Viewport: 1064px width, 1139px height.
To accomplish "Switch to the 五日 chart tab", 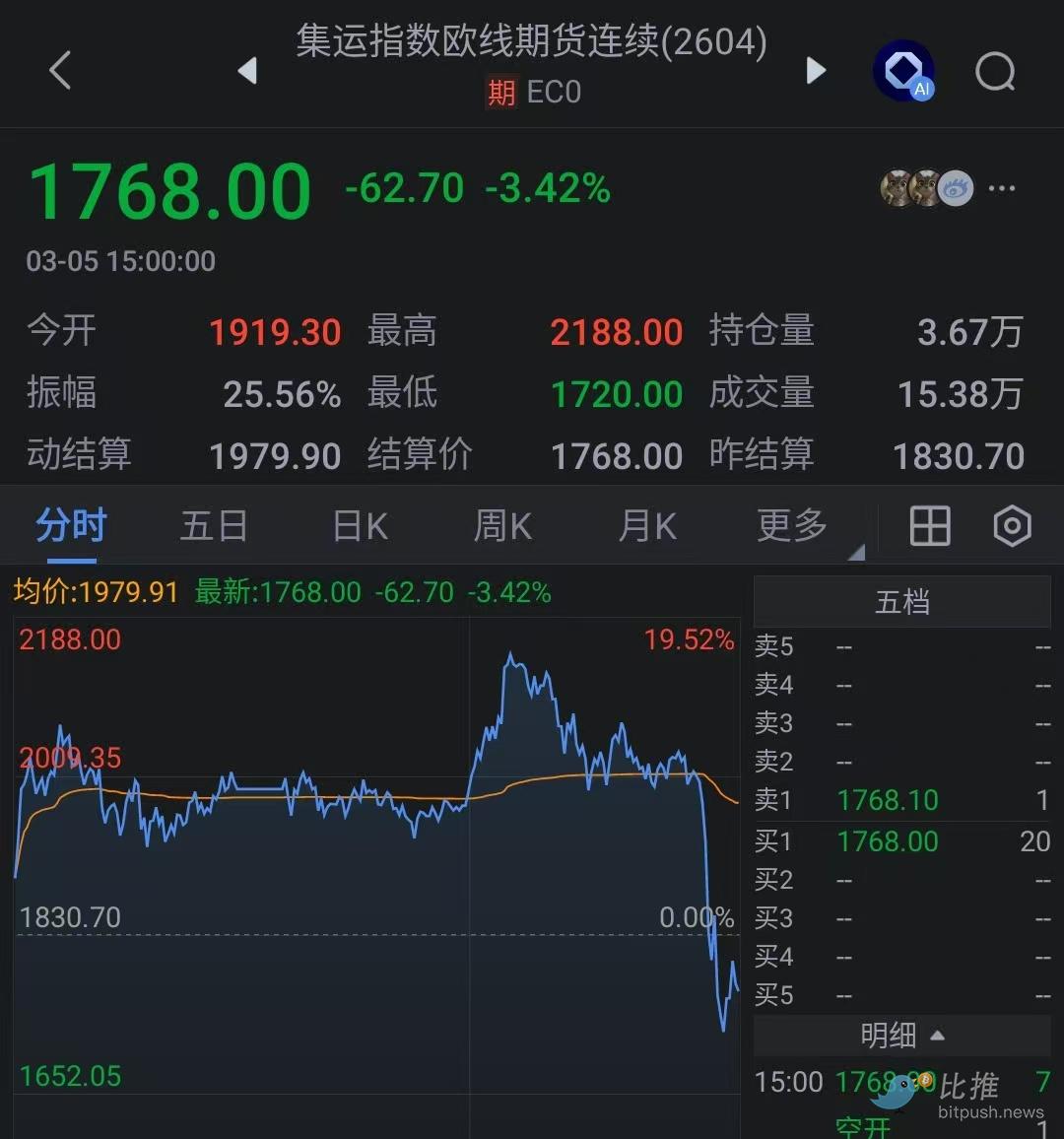I will 214,525.
